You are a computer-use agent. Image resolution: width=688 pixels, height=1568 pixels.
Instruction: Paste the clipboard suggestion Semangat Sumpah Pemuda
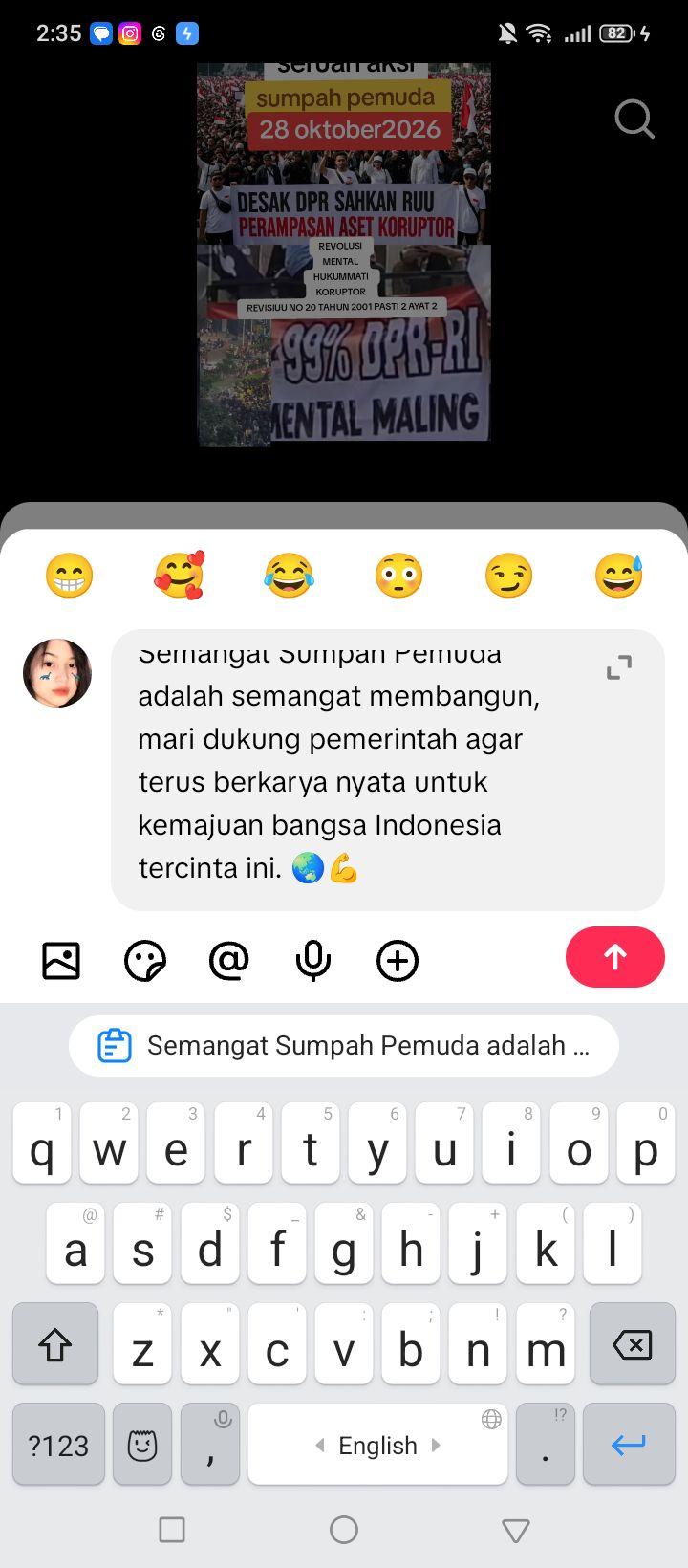pos(344,1046)
